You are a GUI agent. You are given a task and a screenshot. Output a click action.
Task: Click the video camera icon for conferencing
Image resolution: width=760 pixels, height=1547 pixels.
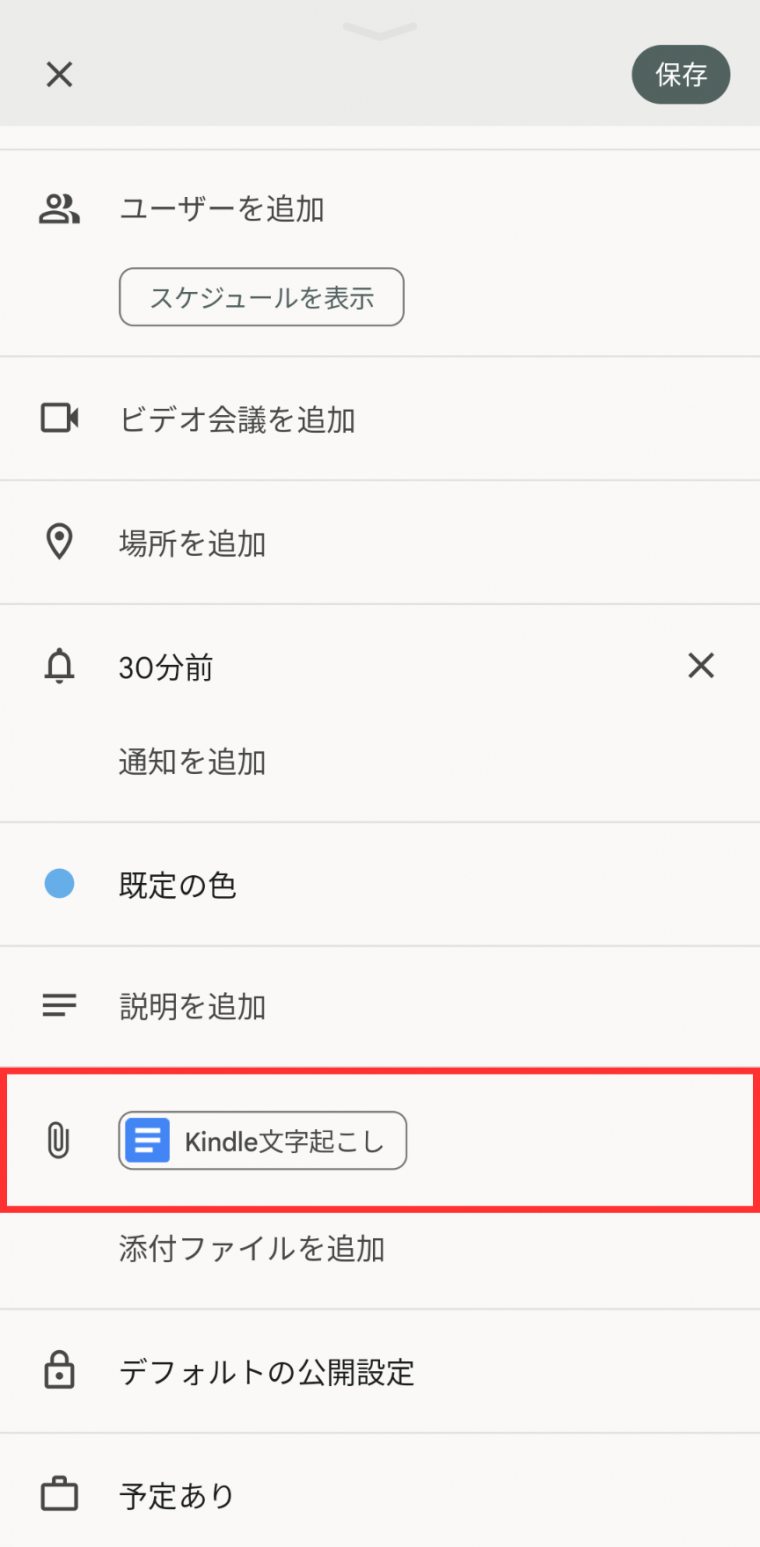(59, 418)
